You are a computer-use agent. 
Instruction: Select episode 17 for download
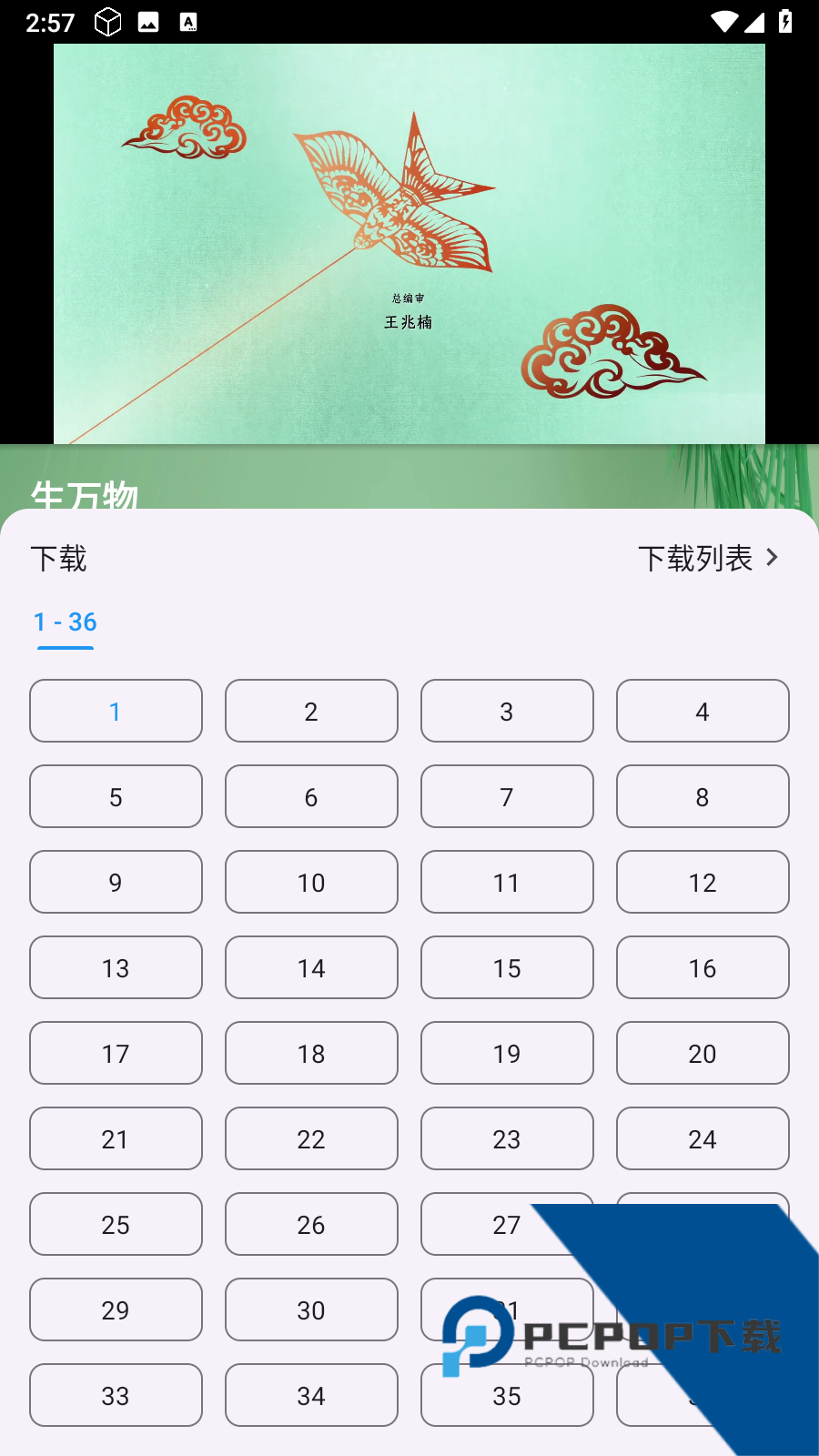point(116,1053)
